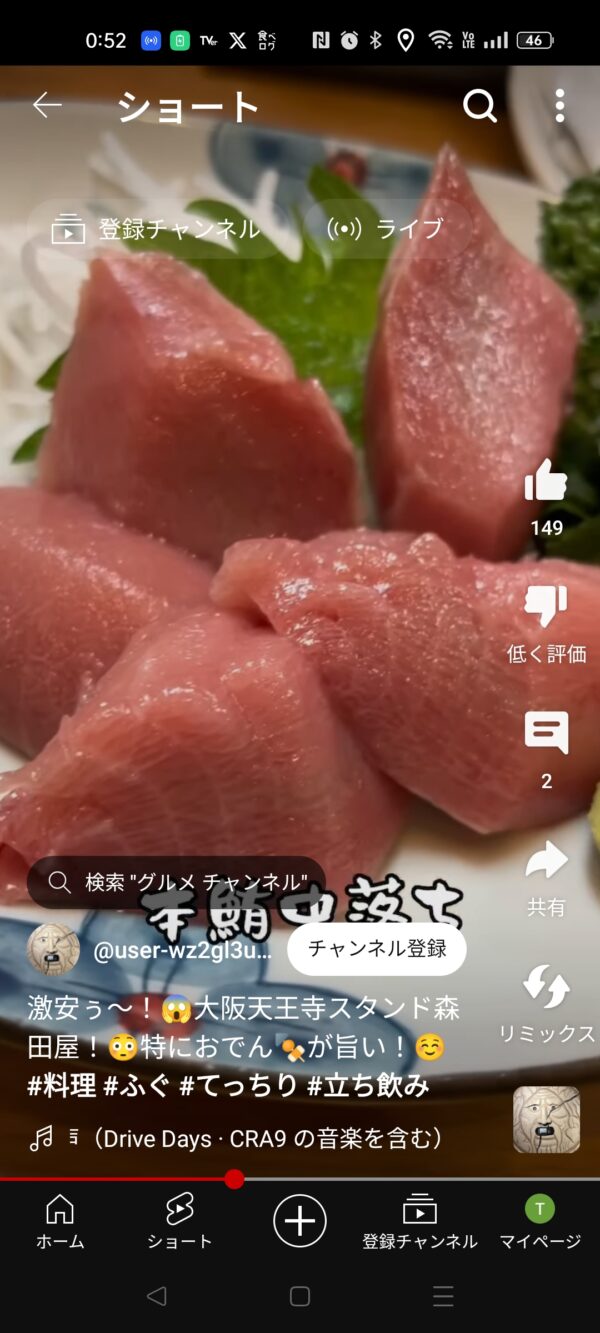Switch to the ホーム tab
Image resolution: width=600 pixels, height=1333 pixels.
(x=60, y=1222)
